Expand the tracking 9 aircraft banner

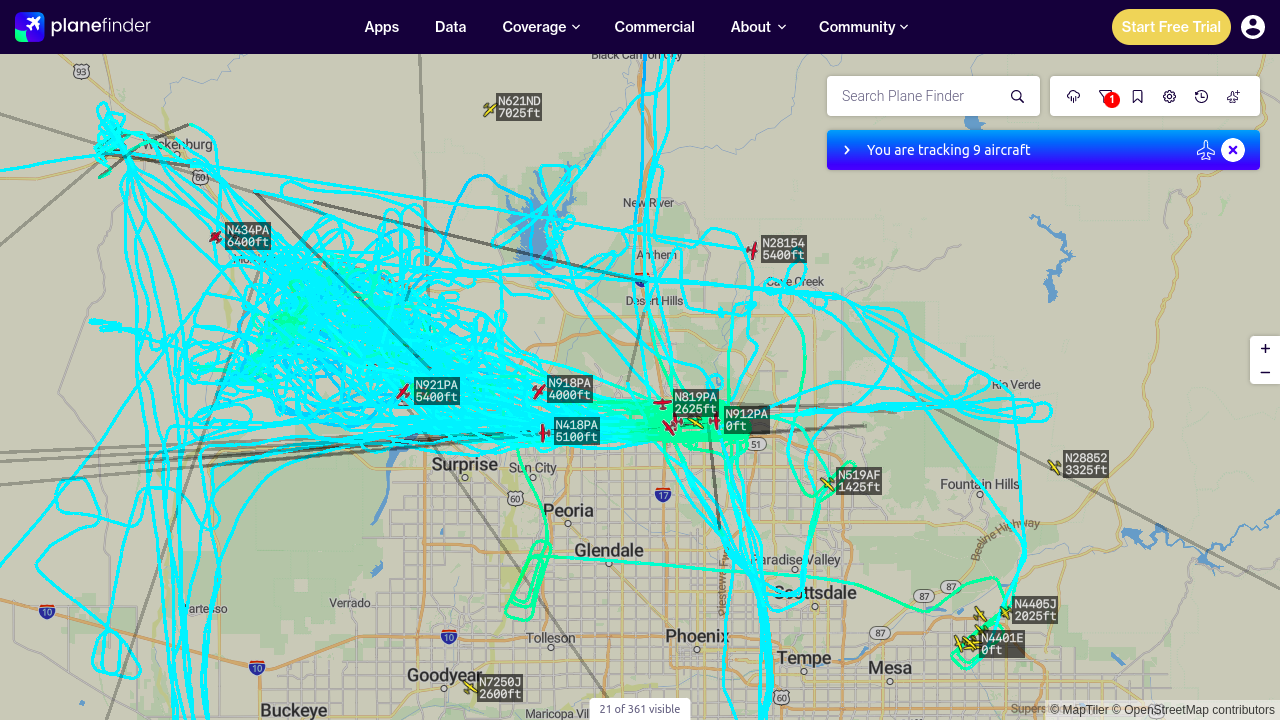click(847, 150)
